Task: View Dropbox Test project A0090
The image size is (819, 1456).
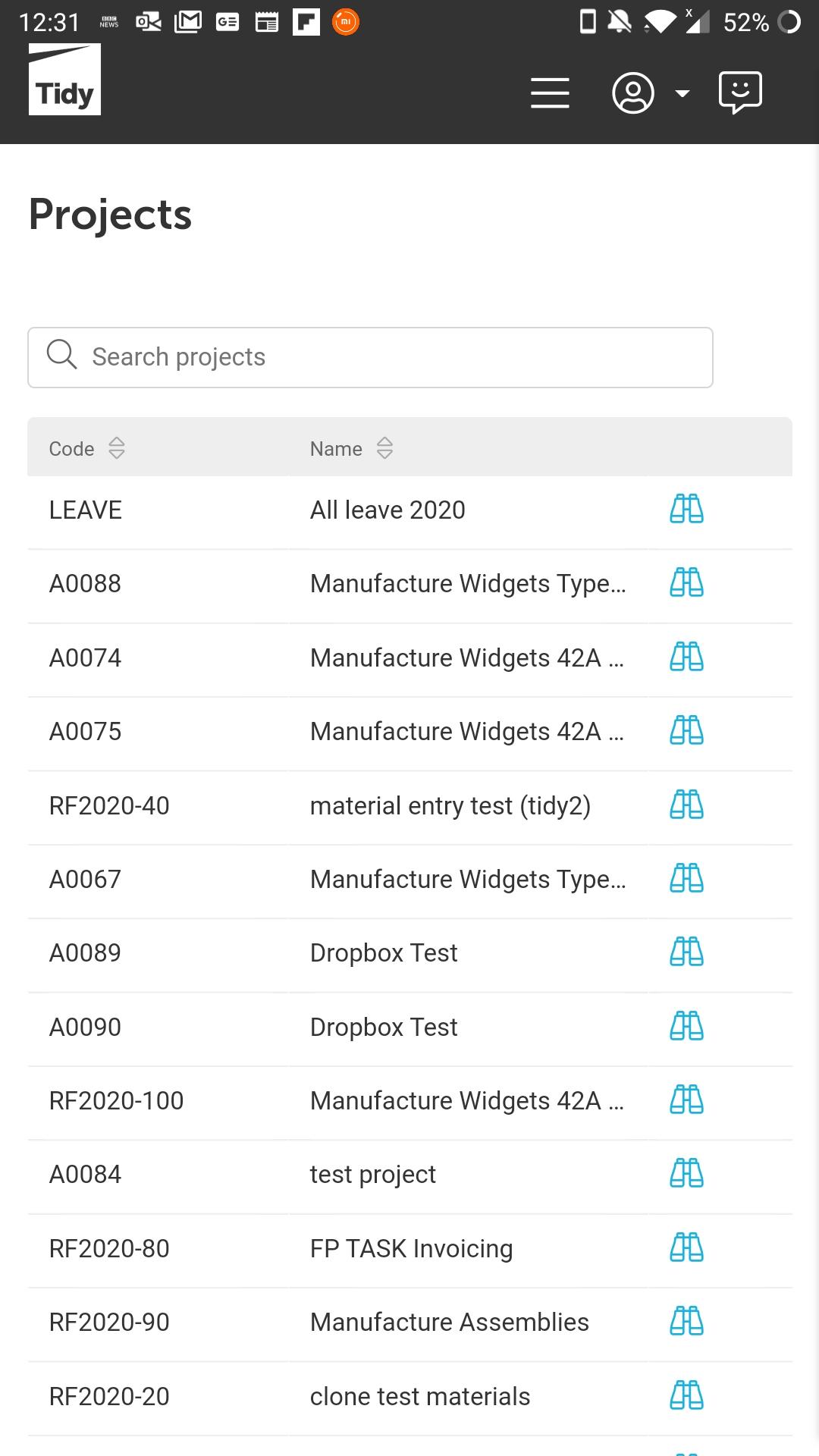Action: (686, 1027)
